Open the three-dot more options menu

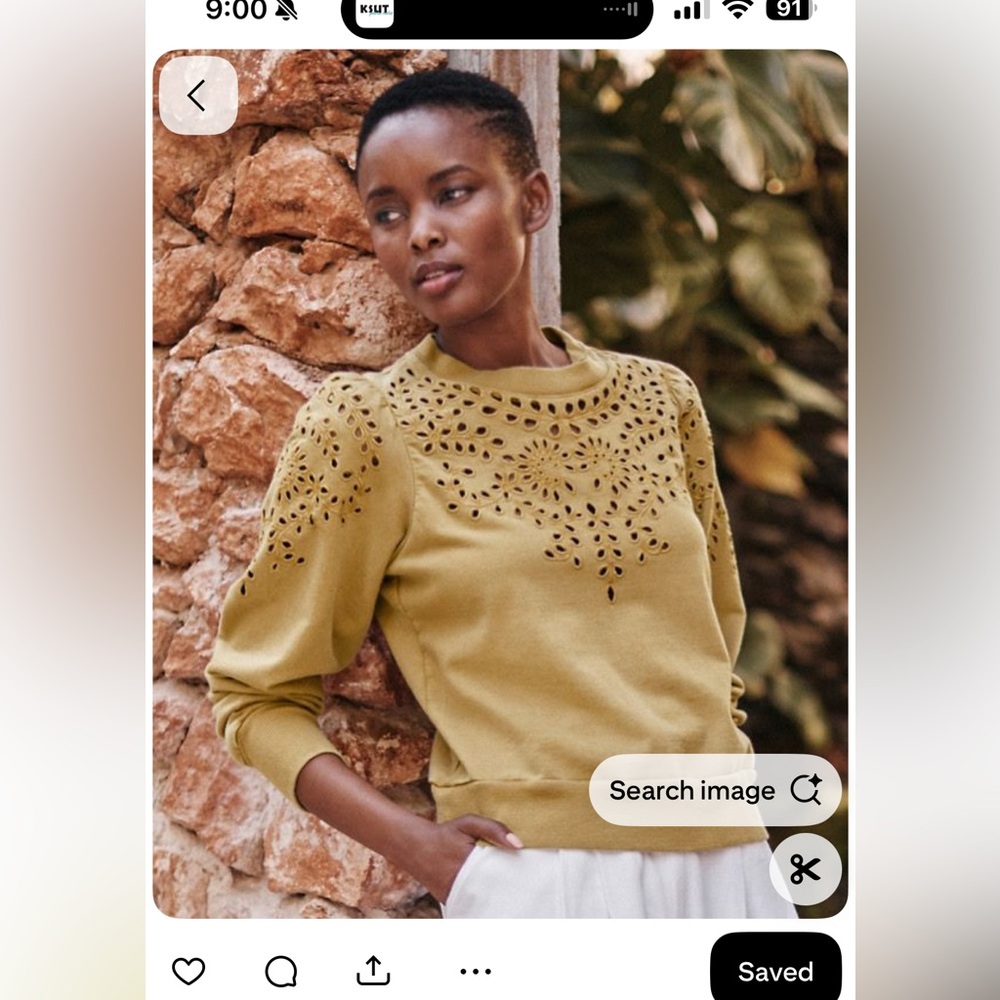(x=475, y=971)
